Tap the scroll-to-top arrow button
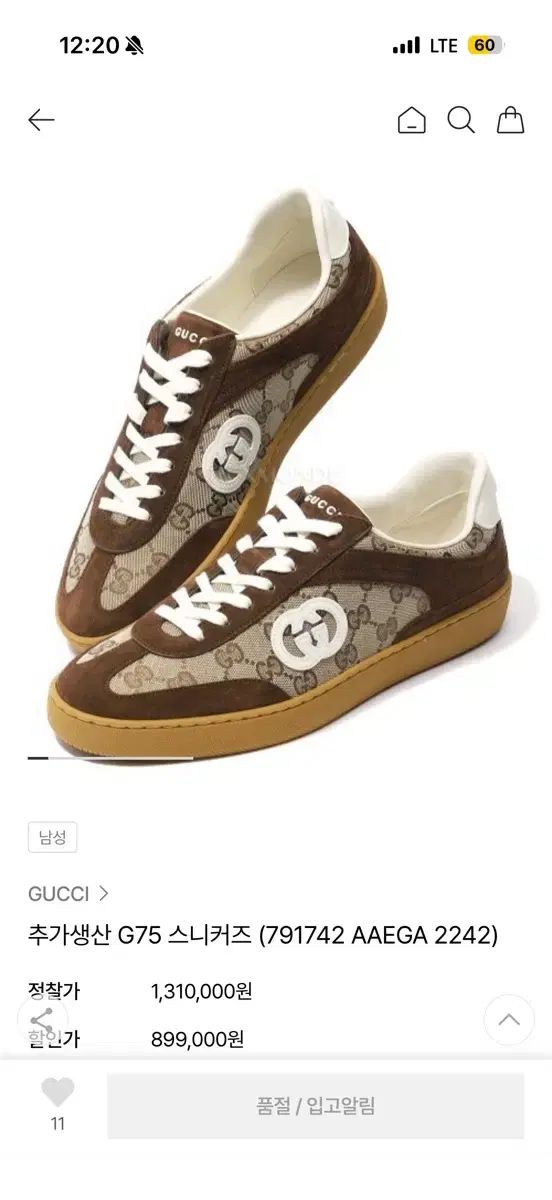Screen dimensions: 552x1200 (x=509, y=1020)
